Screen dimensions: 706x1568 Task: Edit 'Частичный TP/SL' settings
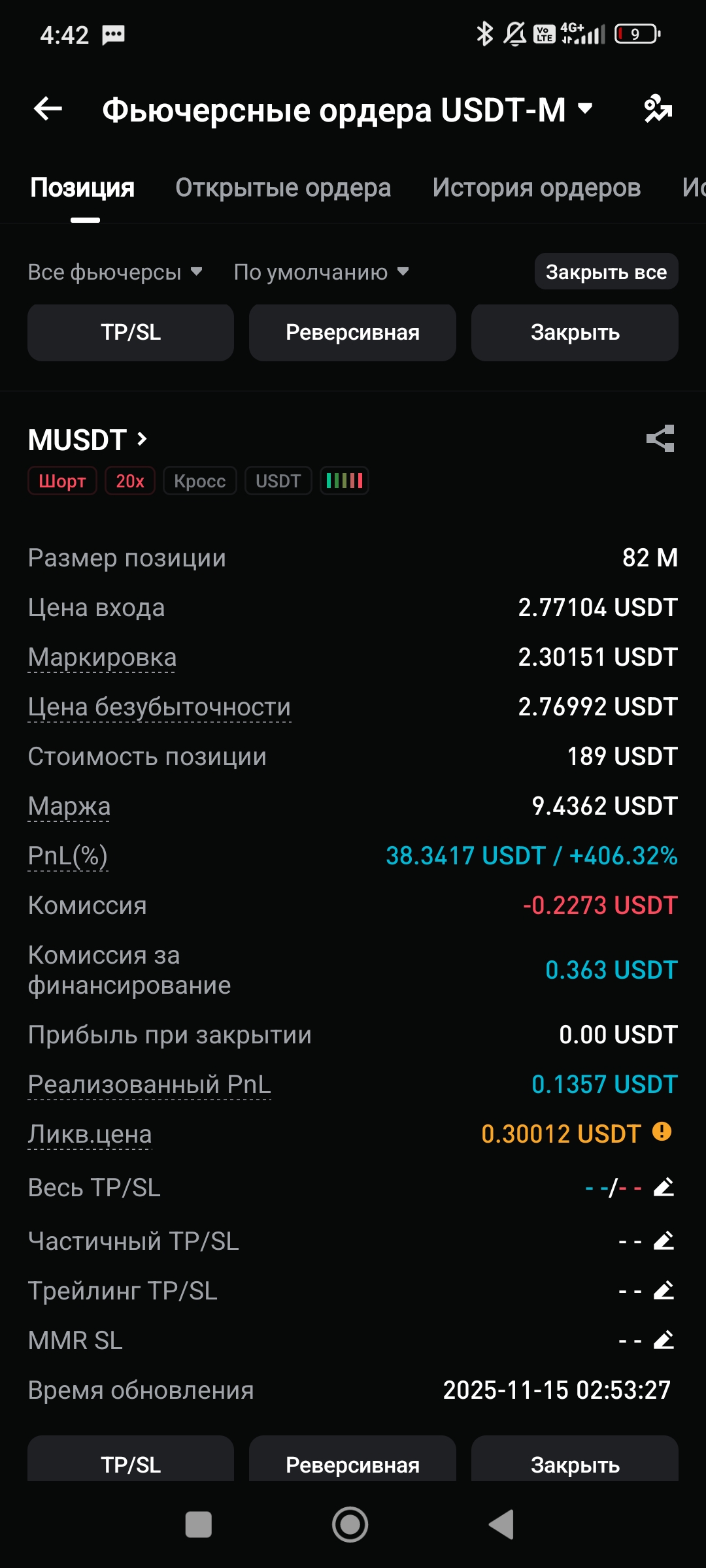(x=664, y=1241)
